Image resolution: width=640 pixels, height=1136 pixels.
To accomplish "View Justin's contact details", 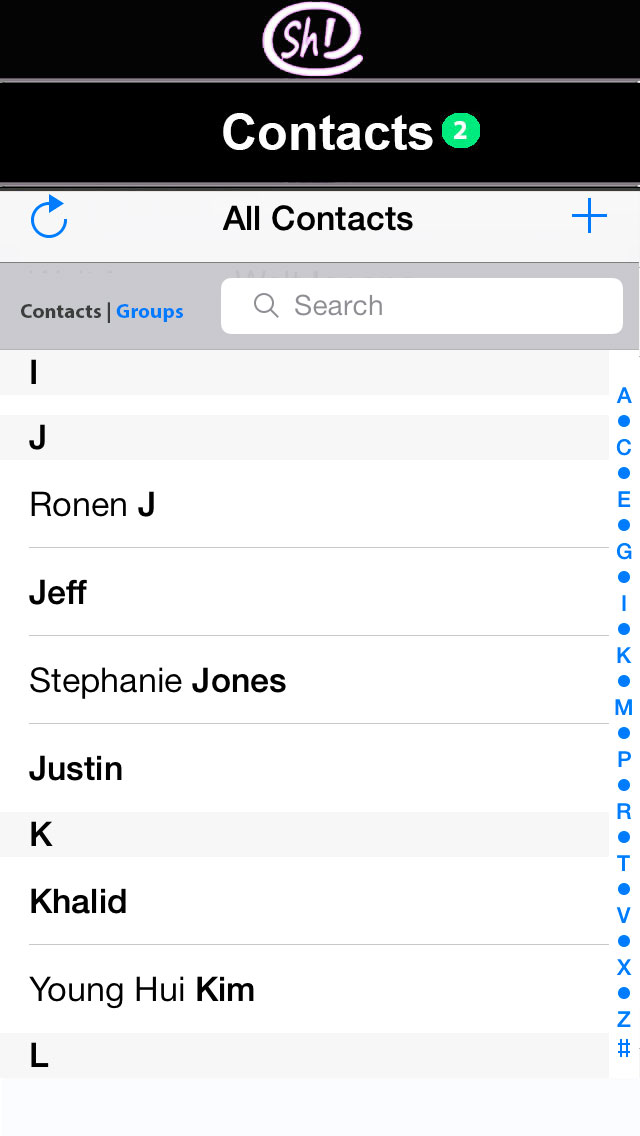I will tap(304, 768).
